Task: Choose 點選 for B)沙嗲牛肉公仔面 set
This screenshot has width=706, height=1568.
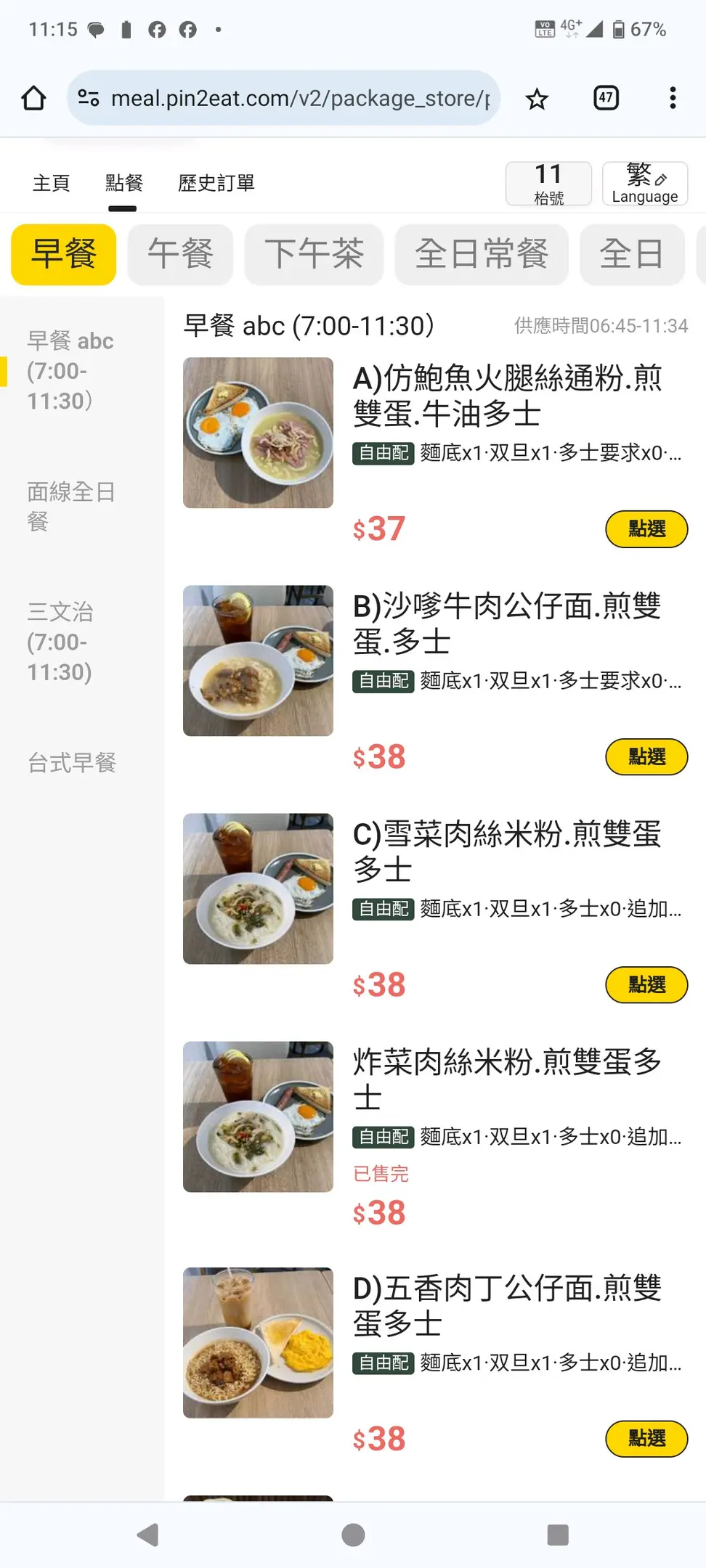Action: [646, 756]
